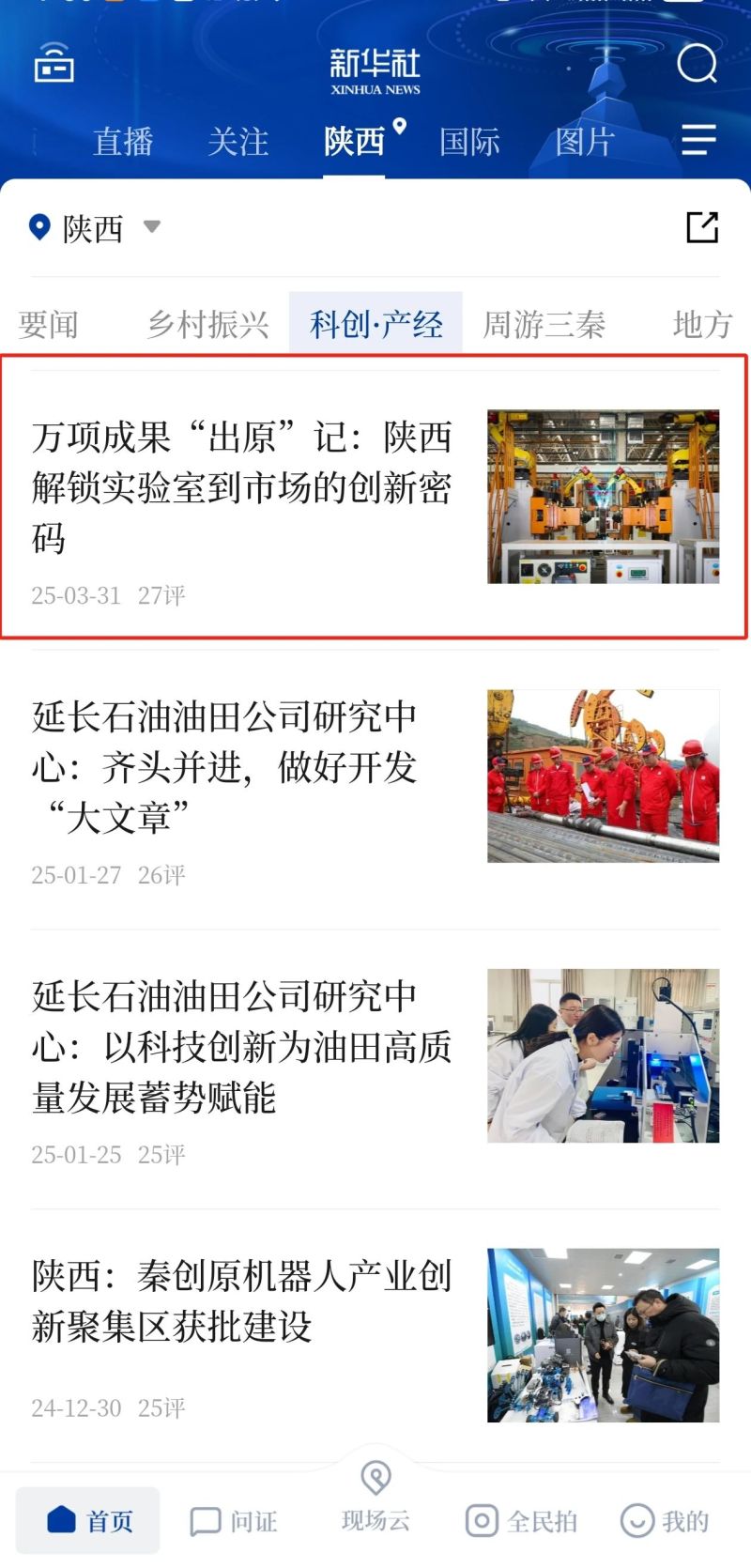Switch to the 要闻 sub-tab
The image size is (751, 1568).
(49, 325)
